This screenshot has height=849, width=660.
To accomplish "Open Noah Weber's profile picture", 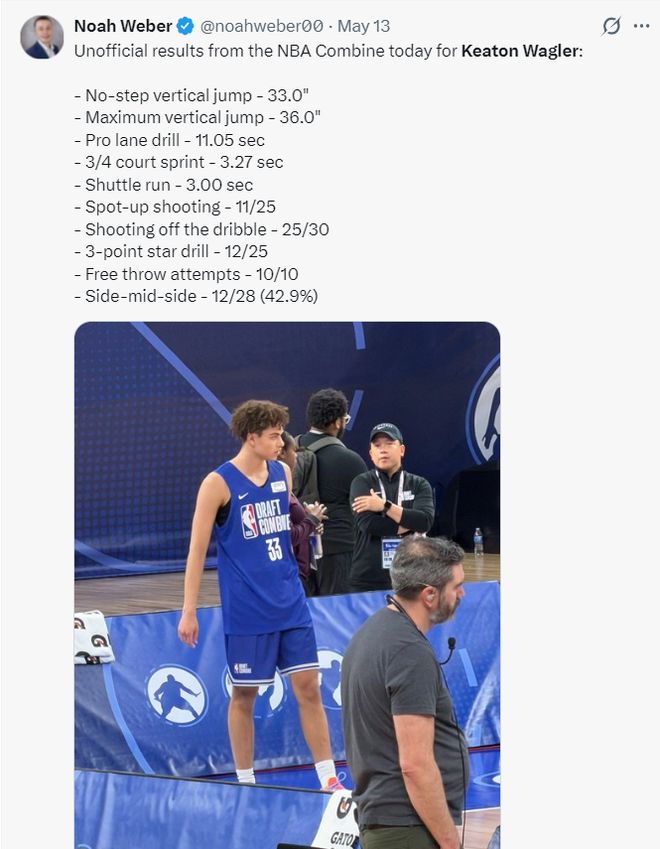I will click(x=42, y=37).
